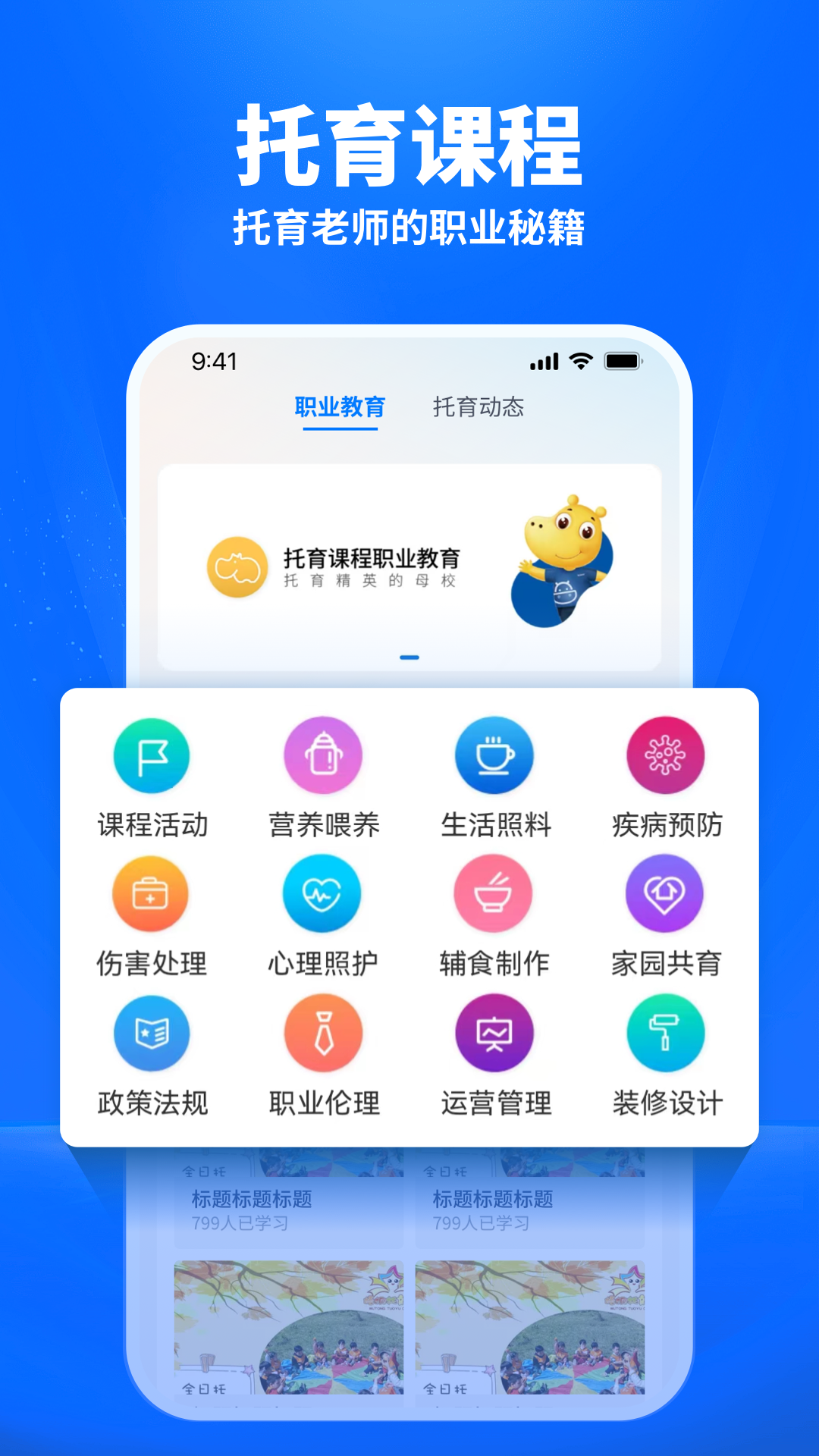Open the 装修设计 paint roller icon
Screen dimensions: 819x1456
[x=664, y=1033]
